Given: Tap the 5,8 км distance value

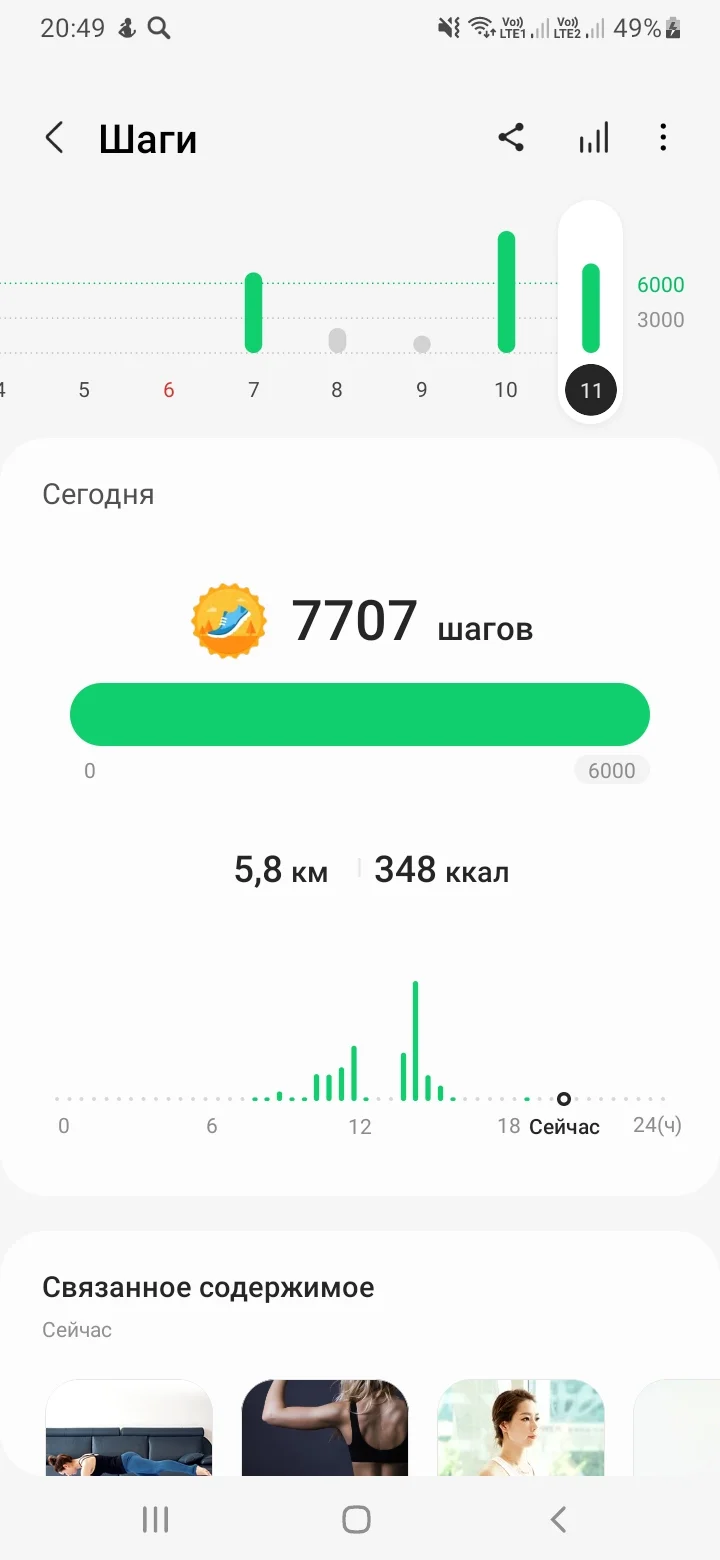Looking at the screenshot, I should point(281,870).
